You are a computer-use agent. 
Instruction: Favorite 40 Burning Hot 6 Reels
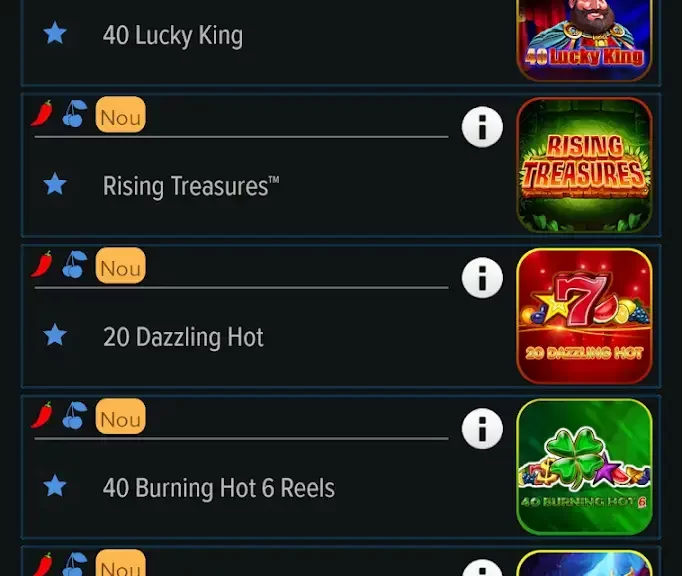coord(55,486)
